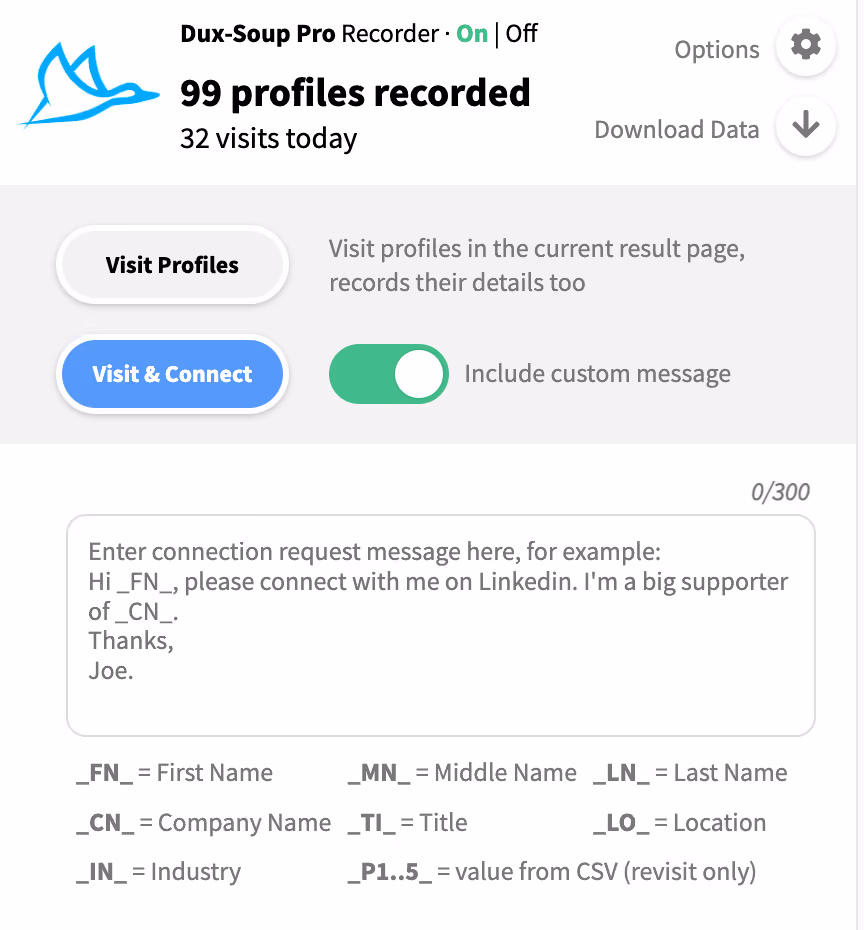
Task: Launch Visit & Connect
Action: tap(172, 374)
